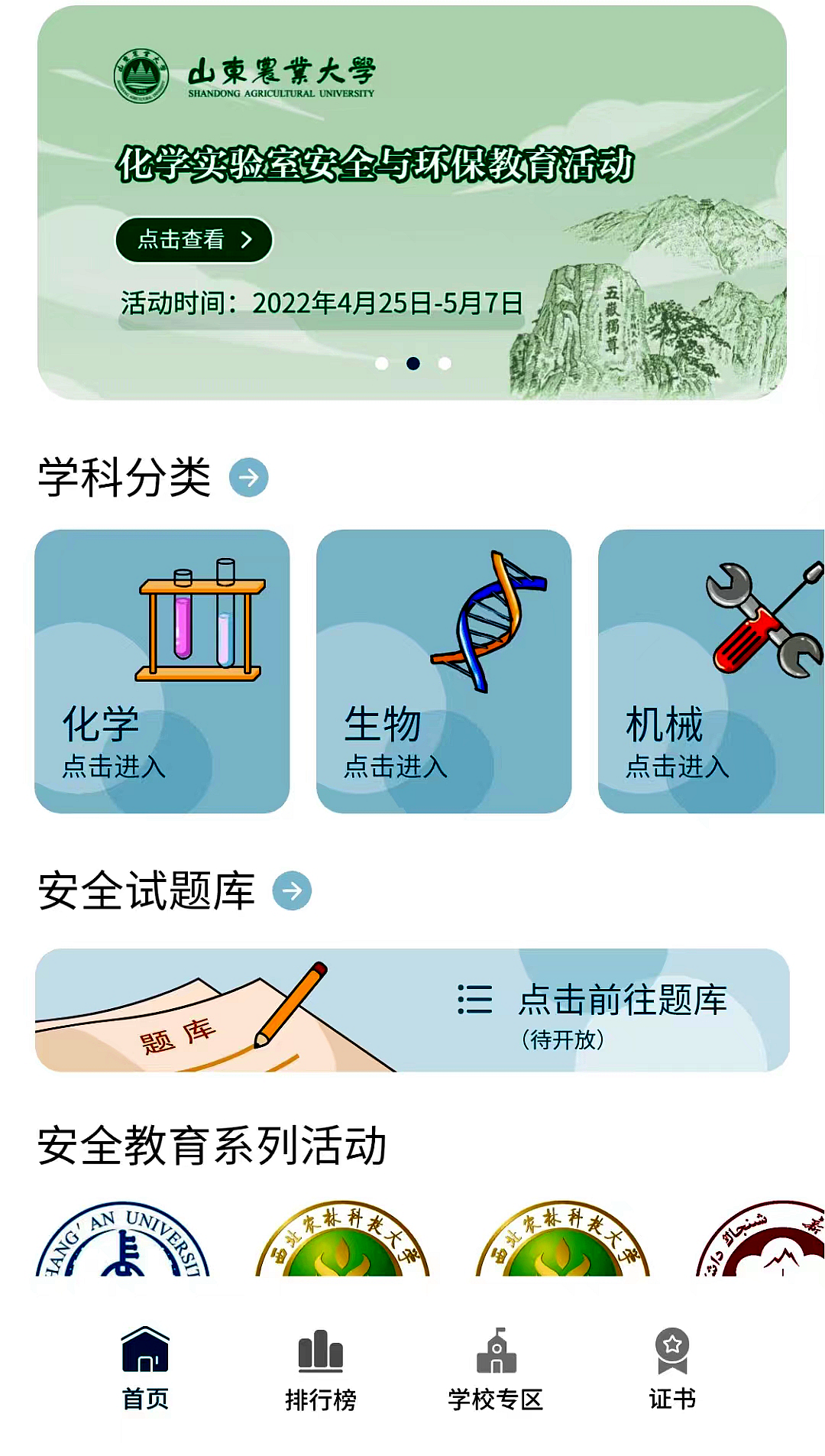This screenshot has height=1456, width=825.
Task: Open the Chang'an University activity logo
Action: tap(122, 1240)
